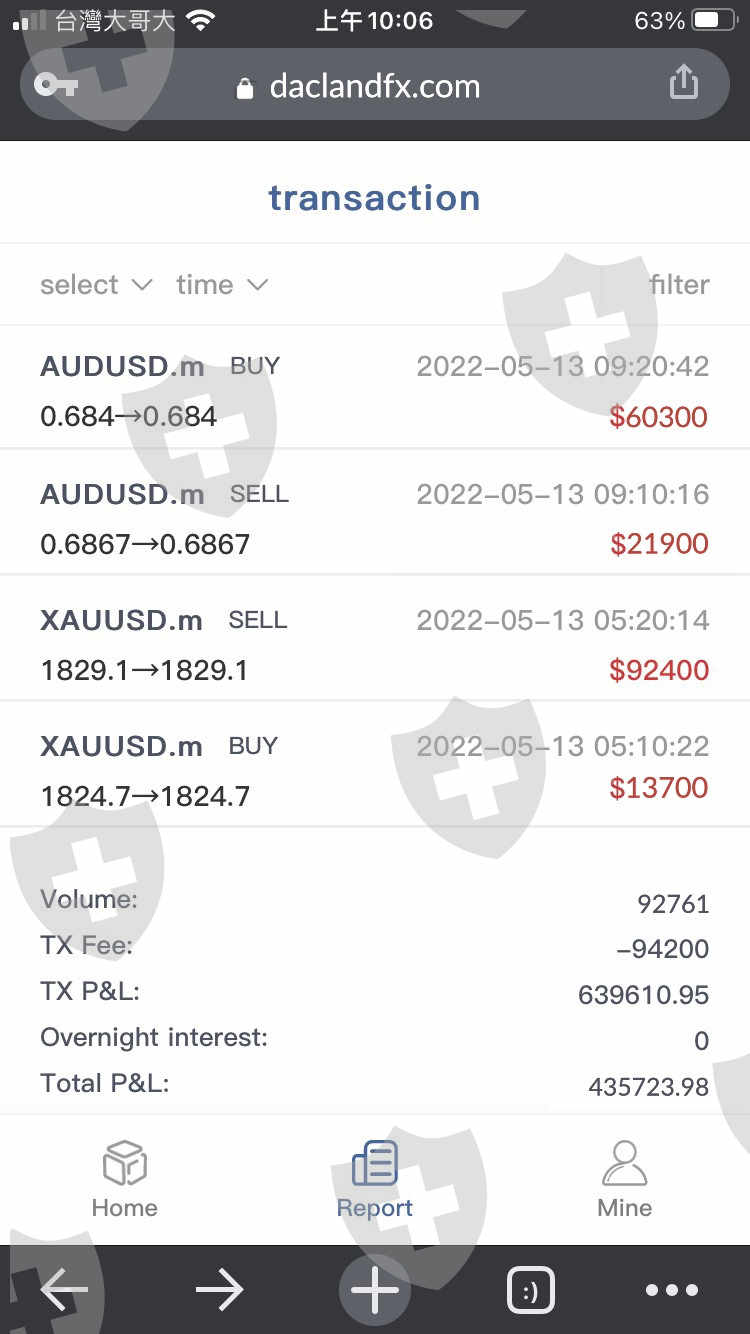Expand the time dropdown
The width and height of the screenshot is (750, 1334).
click(x=222, y=285)
